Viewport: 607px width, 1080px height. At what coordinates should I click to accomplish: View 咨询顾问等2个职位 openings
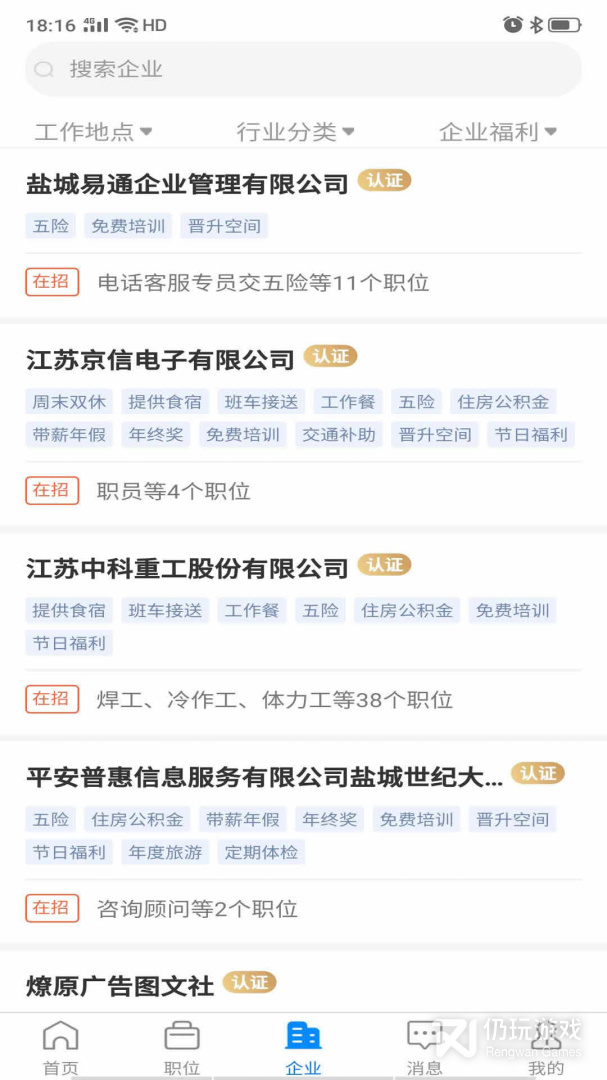click(197, 909)
